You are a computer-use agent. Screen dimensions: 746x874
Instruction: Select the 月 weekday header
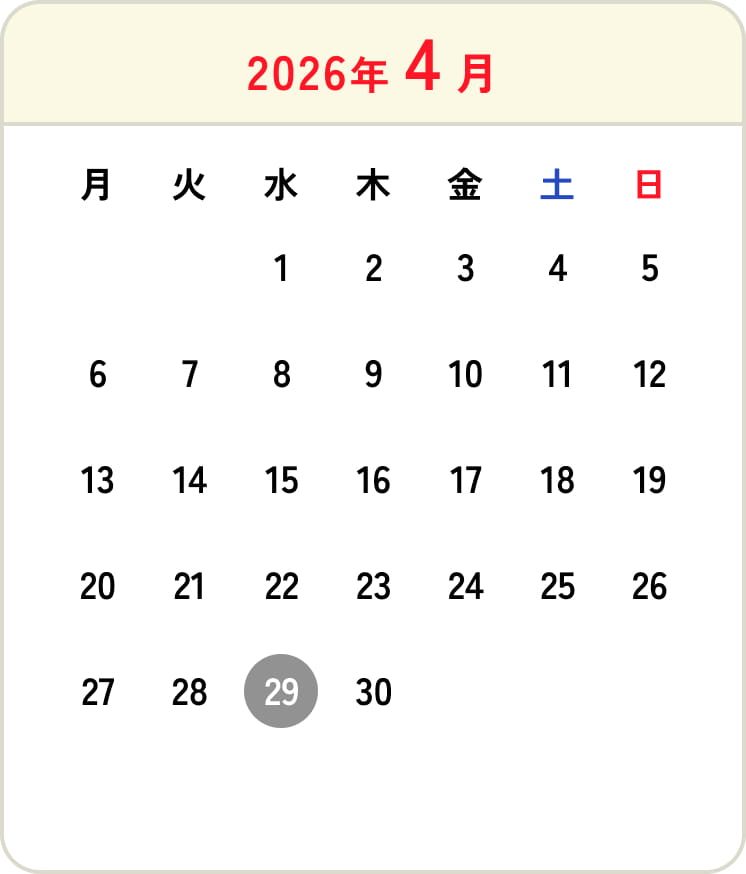pos(97,185)
